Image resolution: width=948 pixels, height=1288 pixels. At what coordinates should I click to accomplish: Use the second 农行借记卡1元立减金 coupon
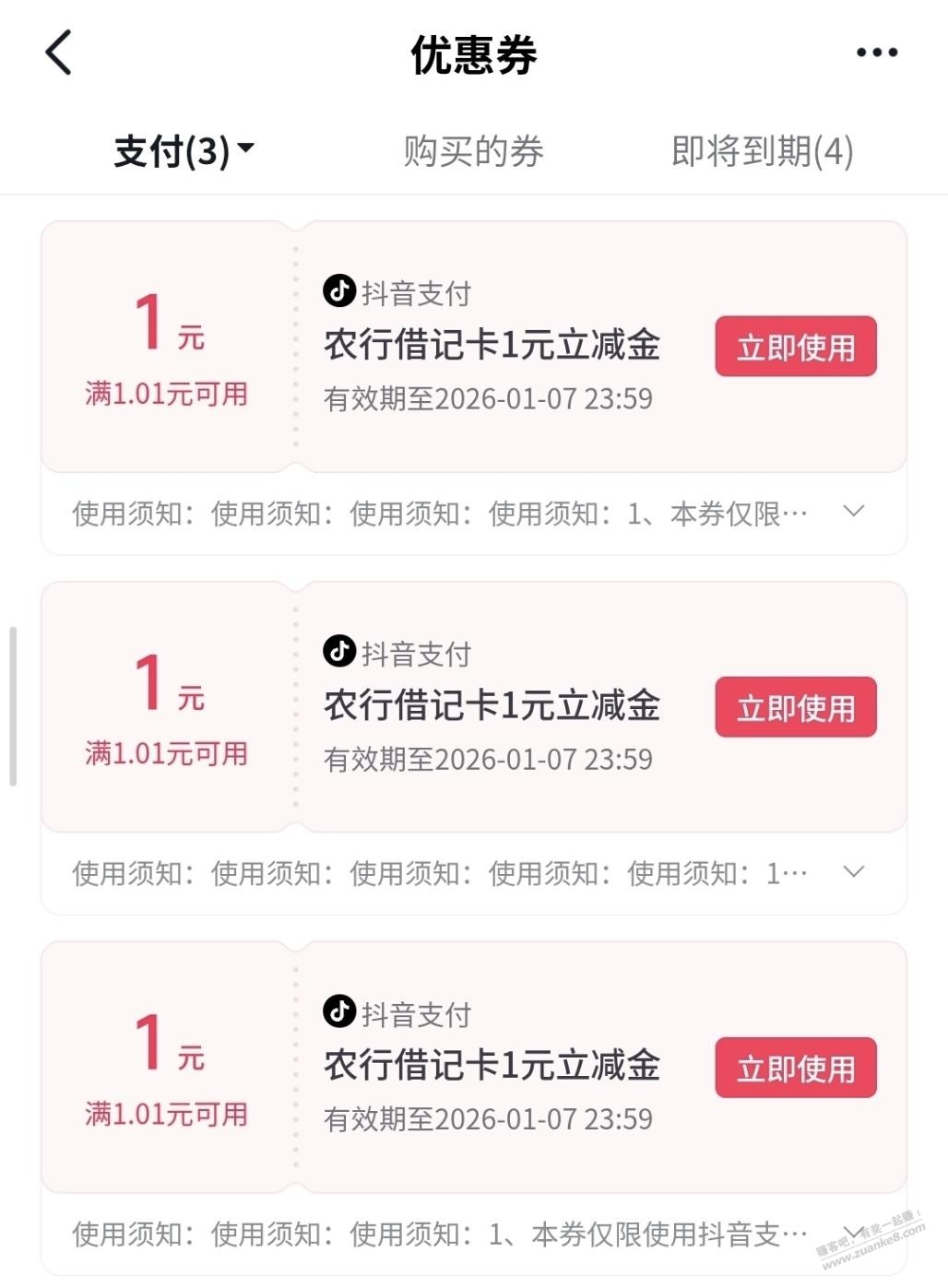[x=795, y=707]
